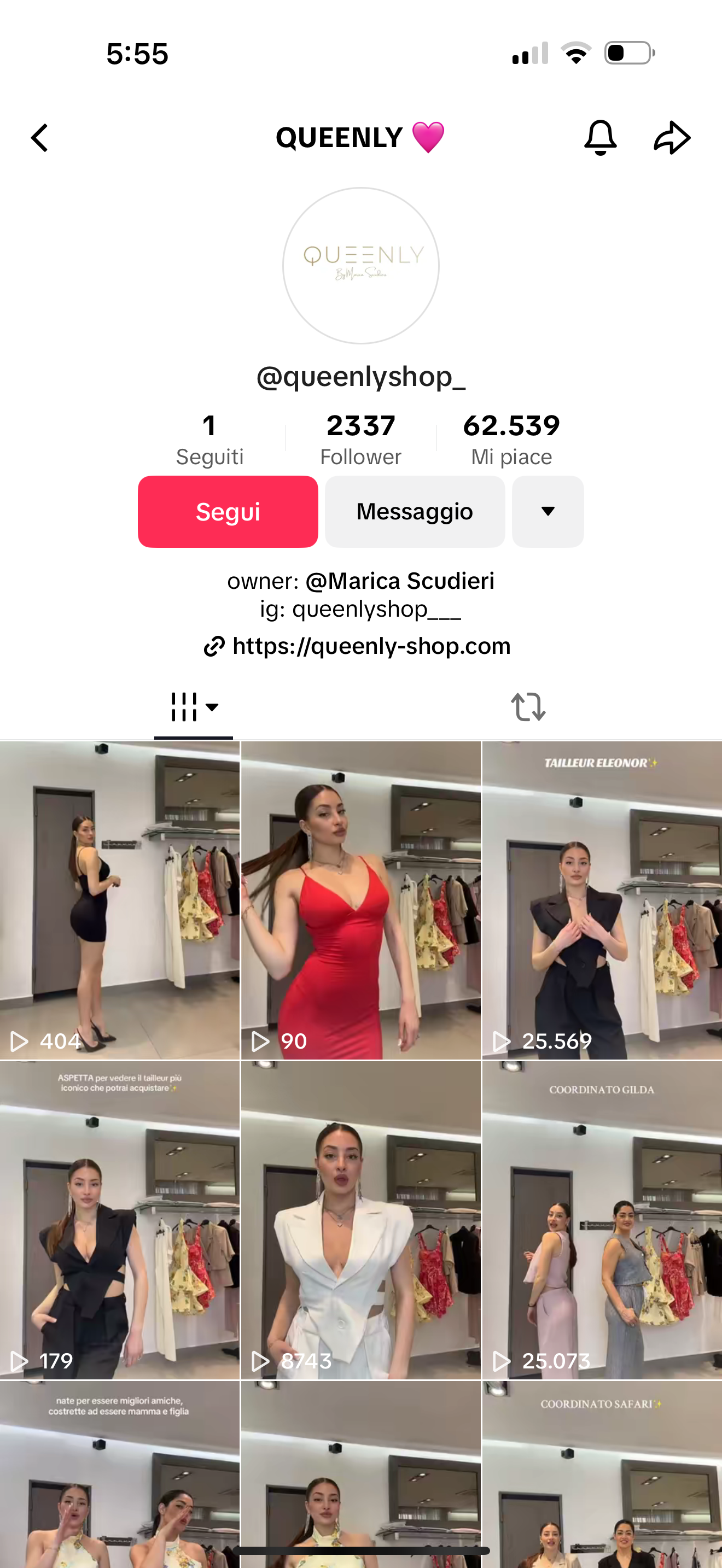View the Seguiti following list
722x1568 pixels.
coord(209,439)
